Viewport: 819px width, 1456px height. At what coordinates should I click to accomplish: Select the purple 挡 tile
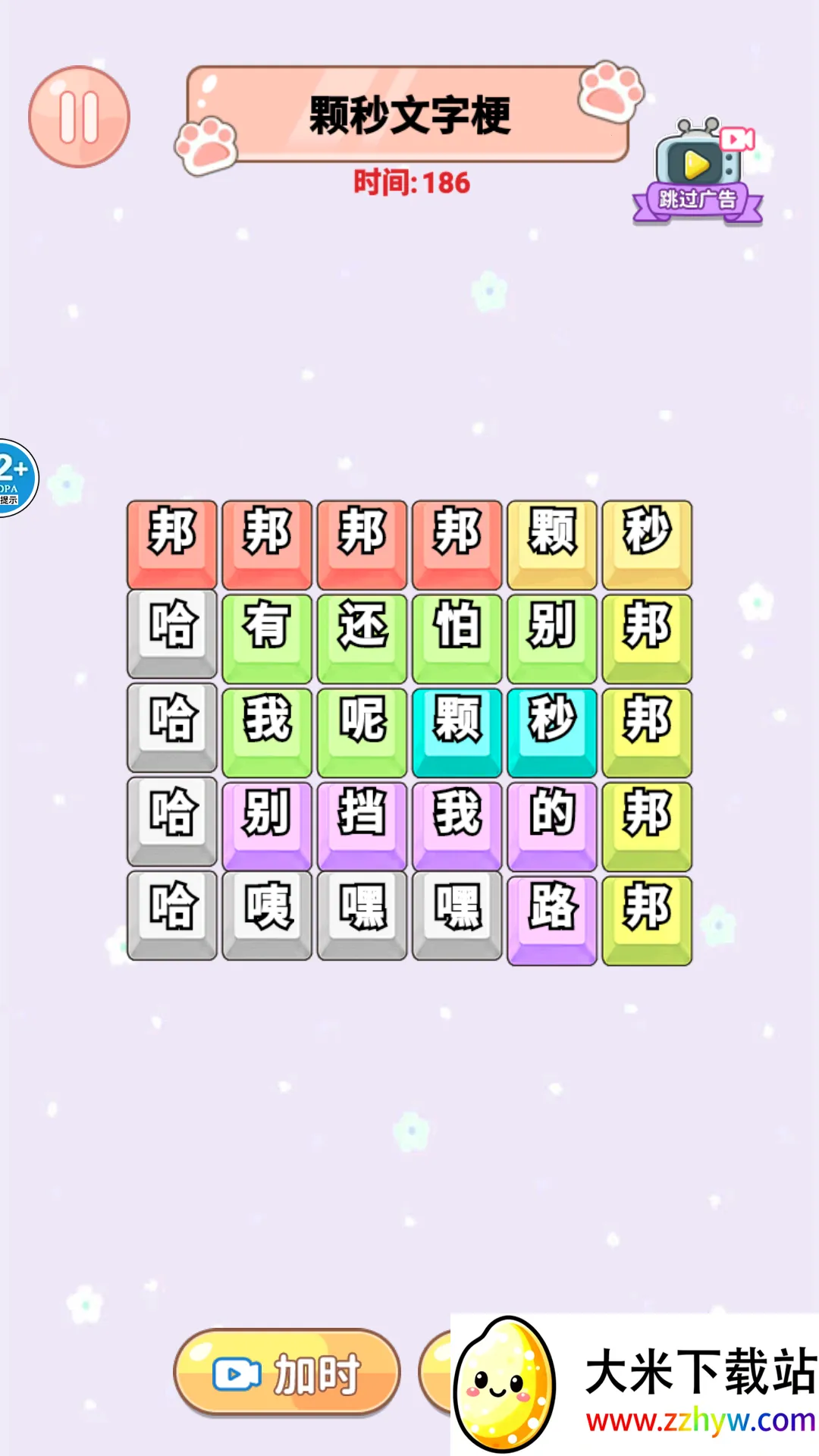362,825
